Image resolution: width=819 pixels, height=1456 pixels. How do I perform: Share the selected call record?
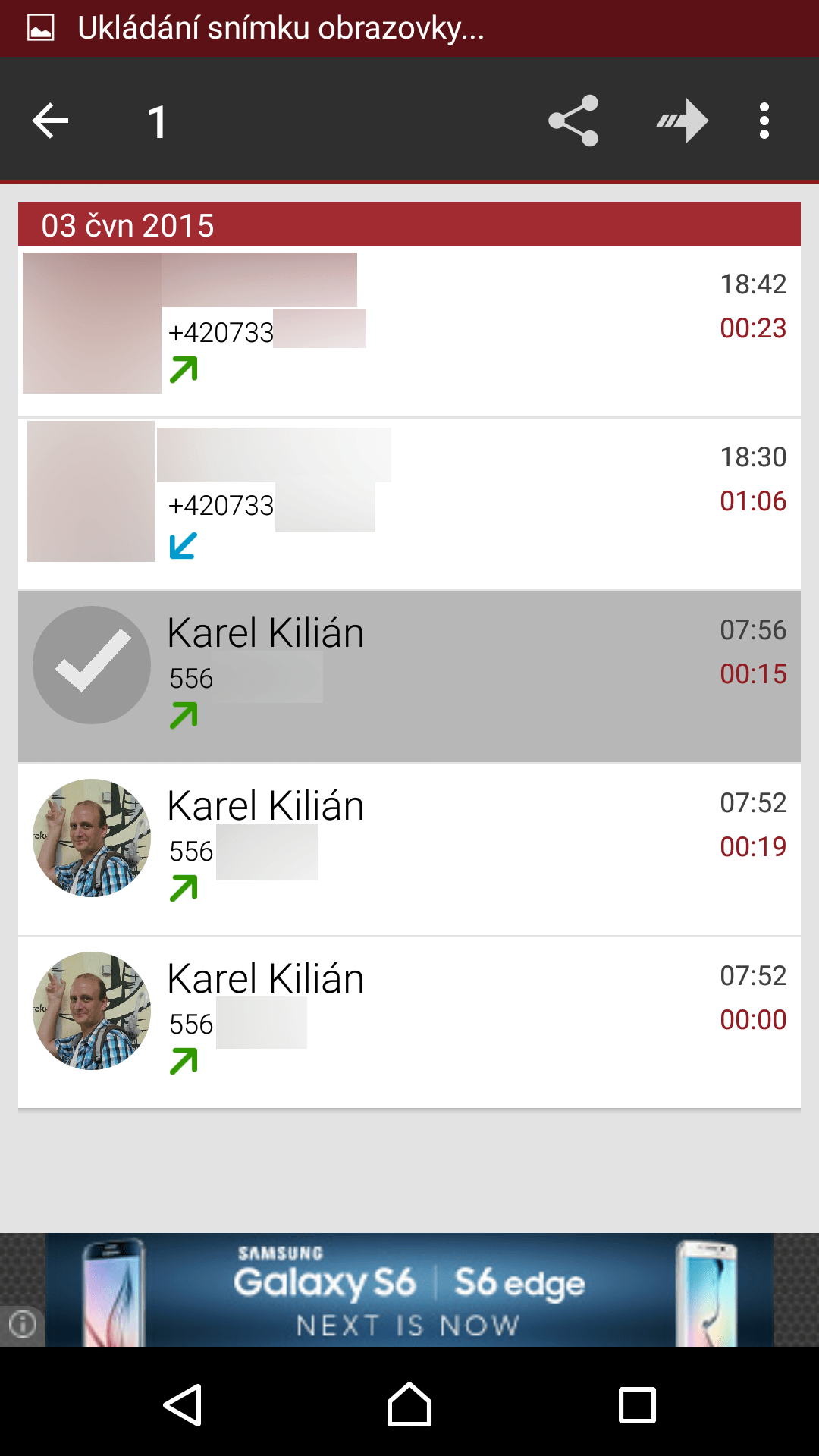click(x=573, y=121)
